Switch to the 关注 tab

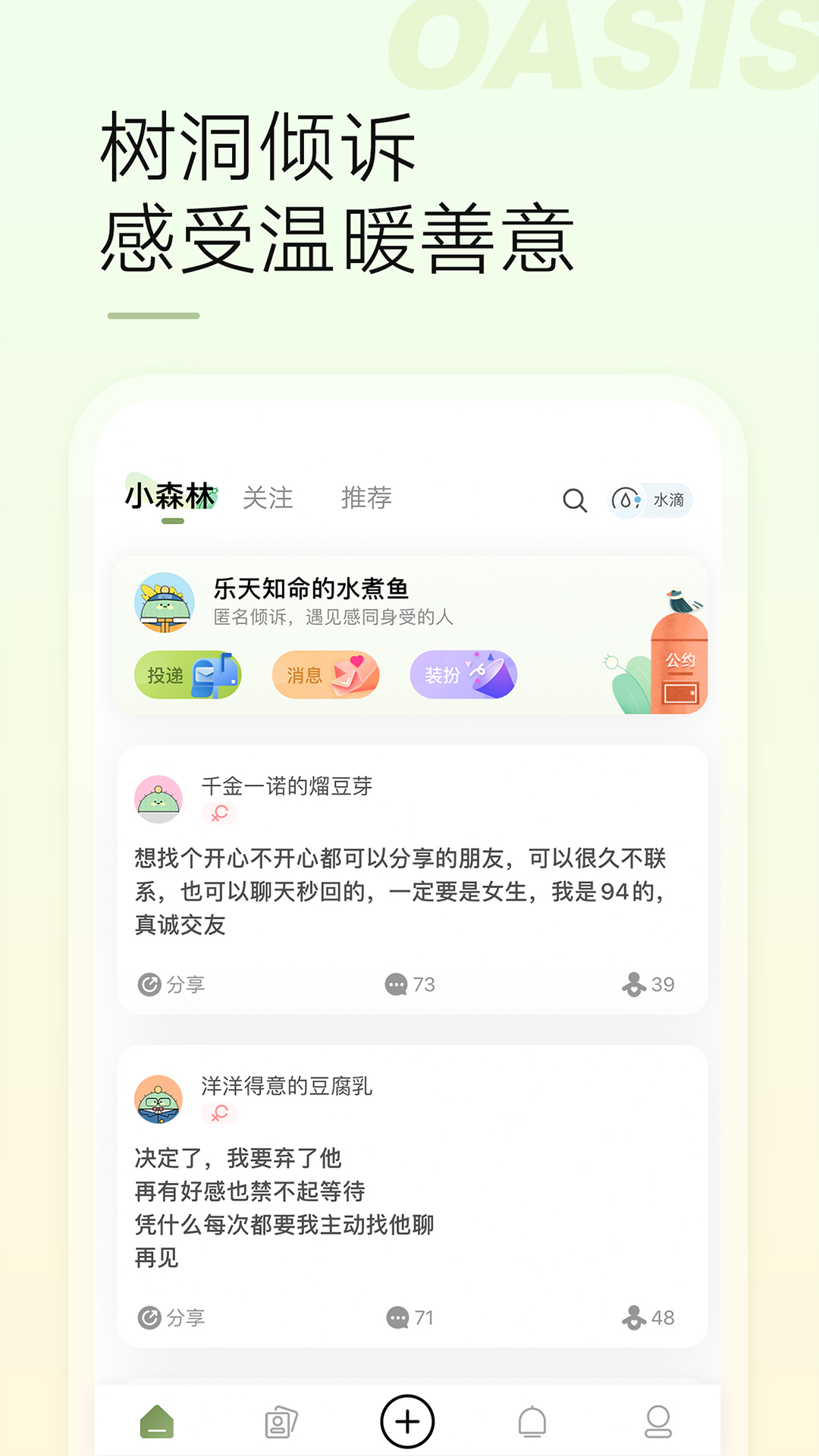pos(269,497)
